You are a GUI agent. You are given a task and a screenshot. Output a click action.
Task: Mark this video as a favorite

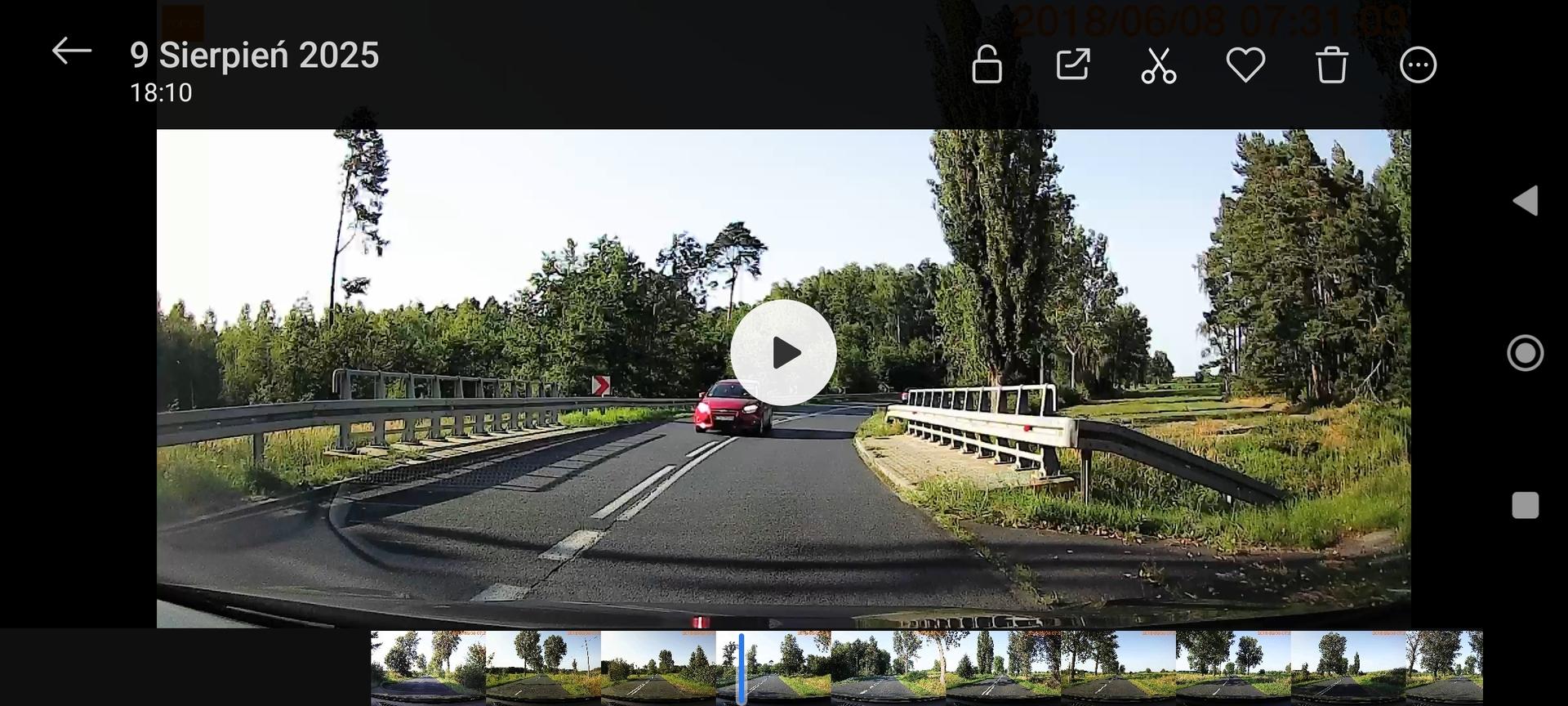click(1245, 65)
